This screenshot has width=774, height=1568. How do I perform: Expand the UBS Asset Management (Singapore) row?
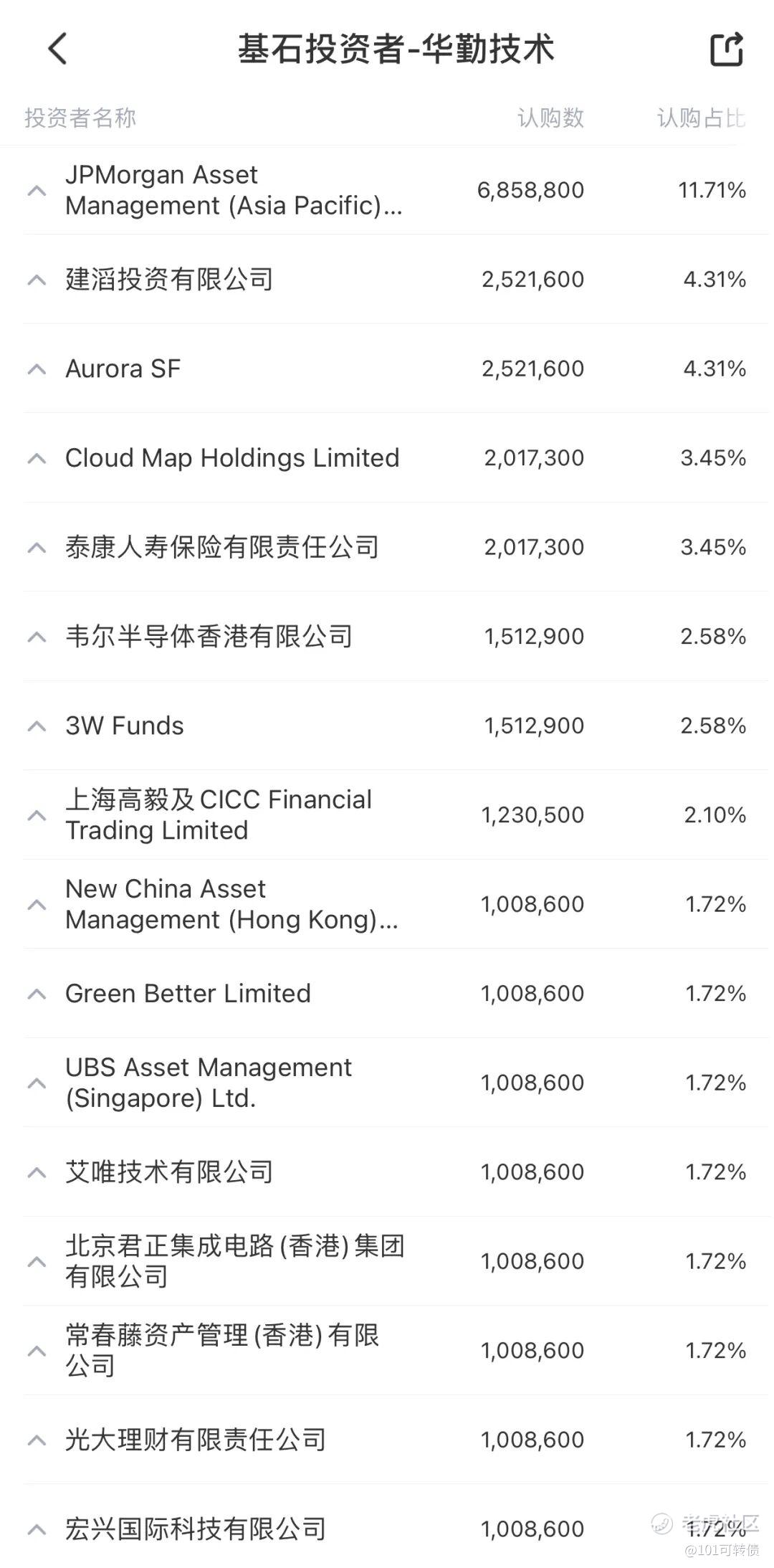coord(37,1083)
